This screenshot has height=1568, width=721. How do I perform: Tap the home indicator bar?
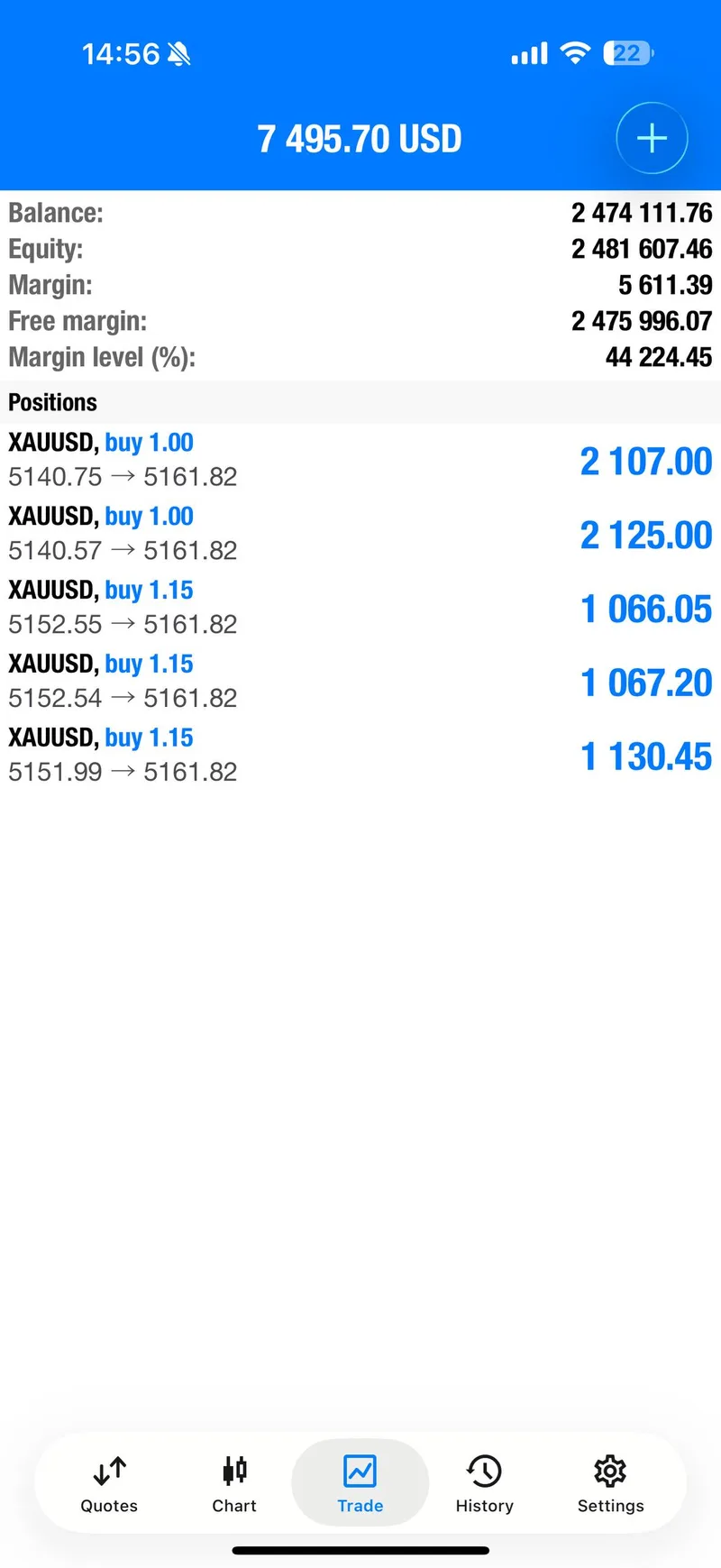(360, 1542)
